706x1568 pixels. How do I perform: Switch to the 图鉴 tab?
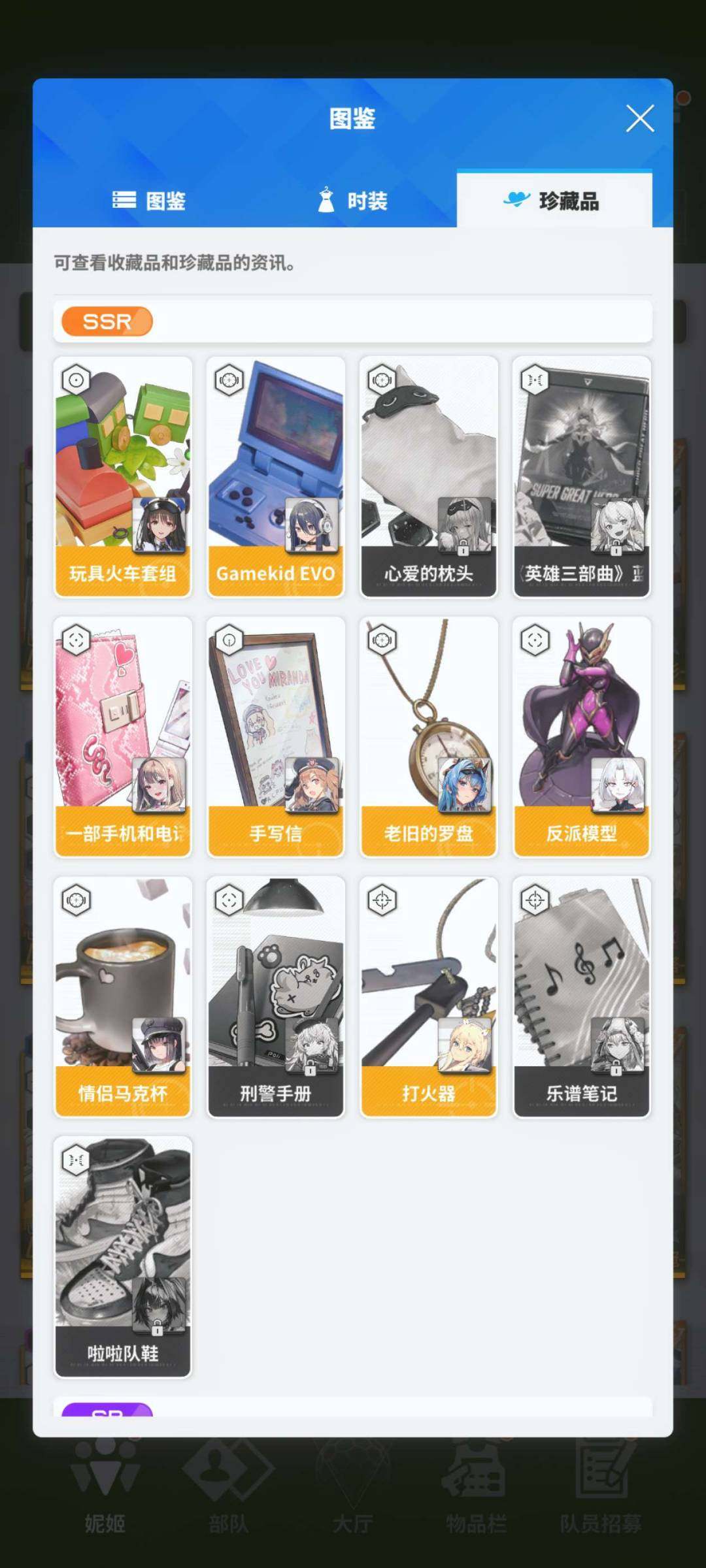click(x=149, y=201)
